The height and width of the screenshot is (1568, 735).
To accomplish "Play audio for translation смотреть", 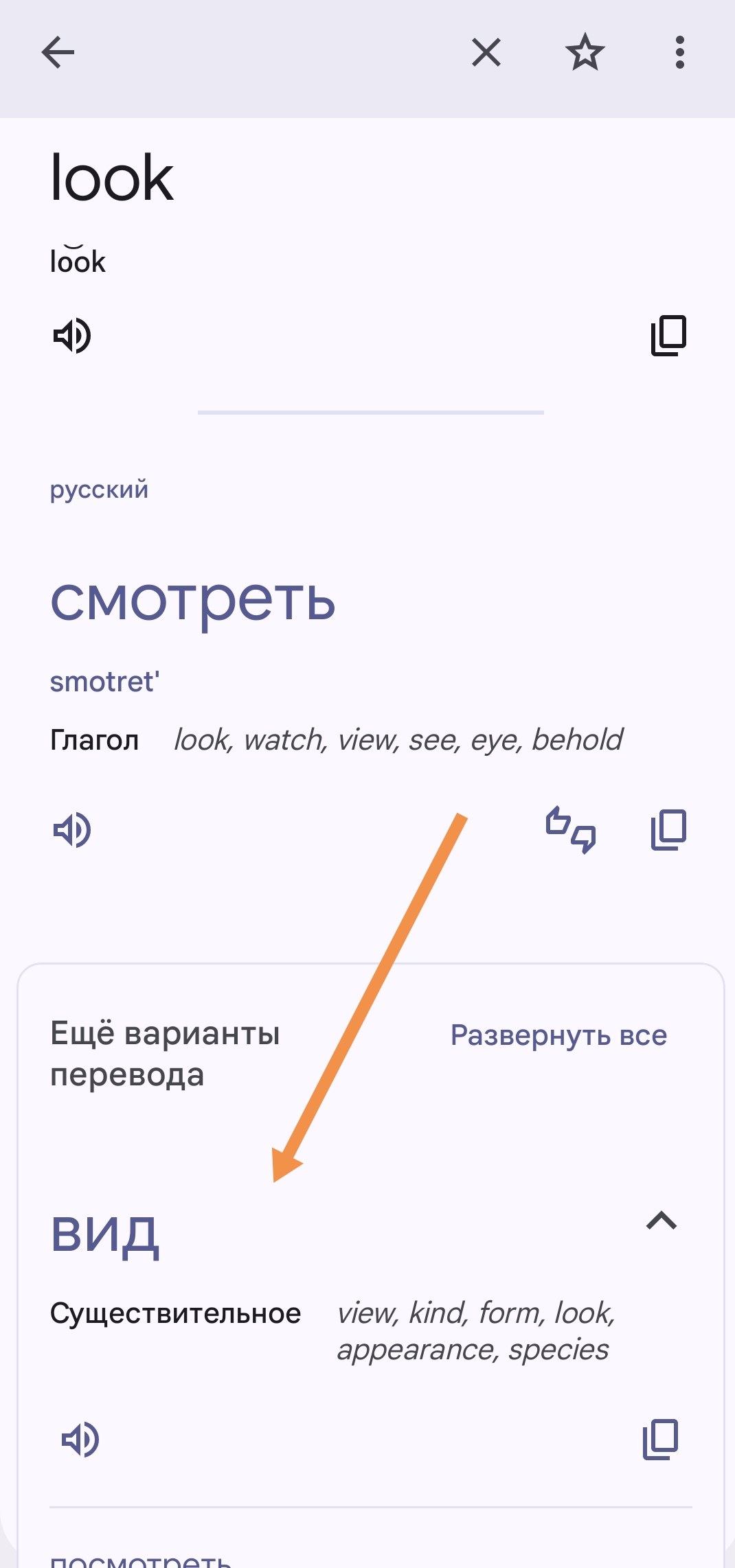I will (72, 830).
